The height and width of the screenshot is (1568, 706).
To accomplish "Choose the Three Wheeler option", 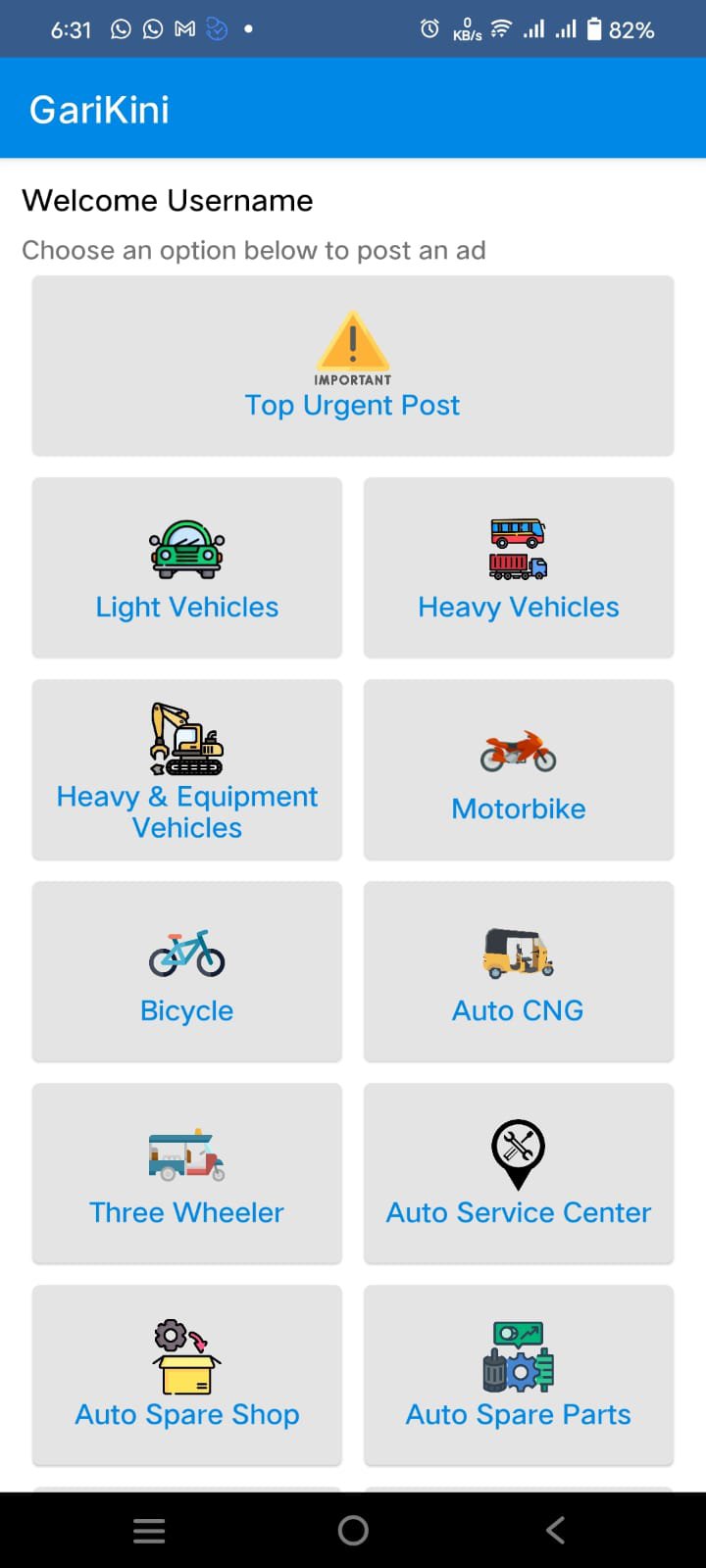I will [187, 1173].
